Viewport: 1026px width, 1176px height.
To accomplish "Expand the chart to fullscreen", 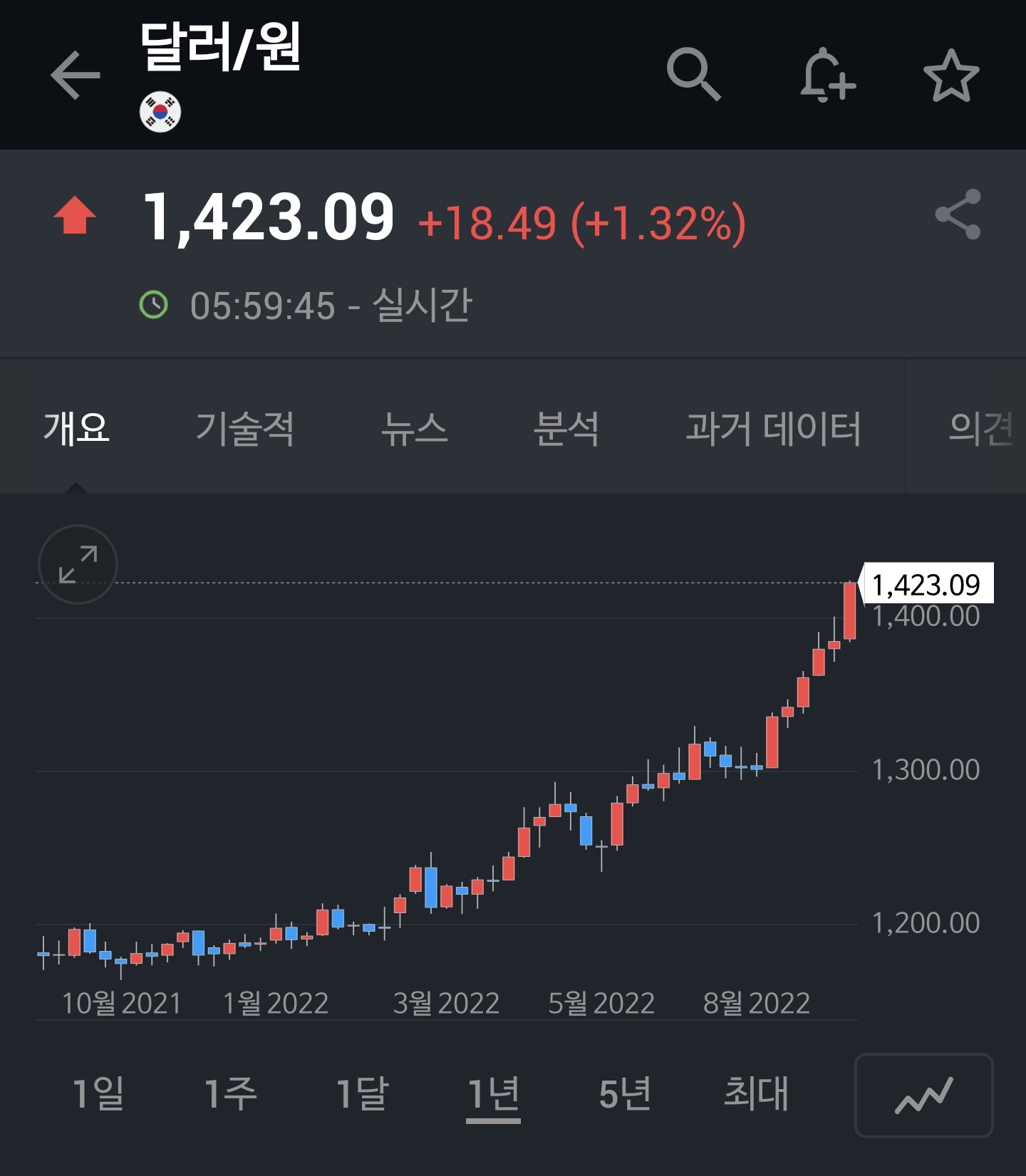I will [x=78, y=564].
